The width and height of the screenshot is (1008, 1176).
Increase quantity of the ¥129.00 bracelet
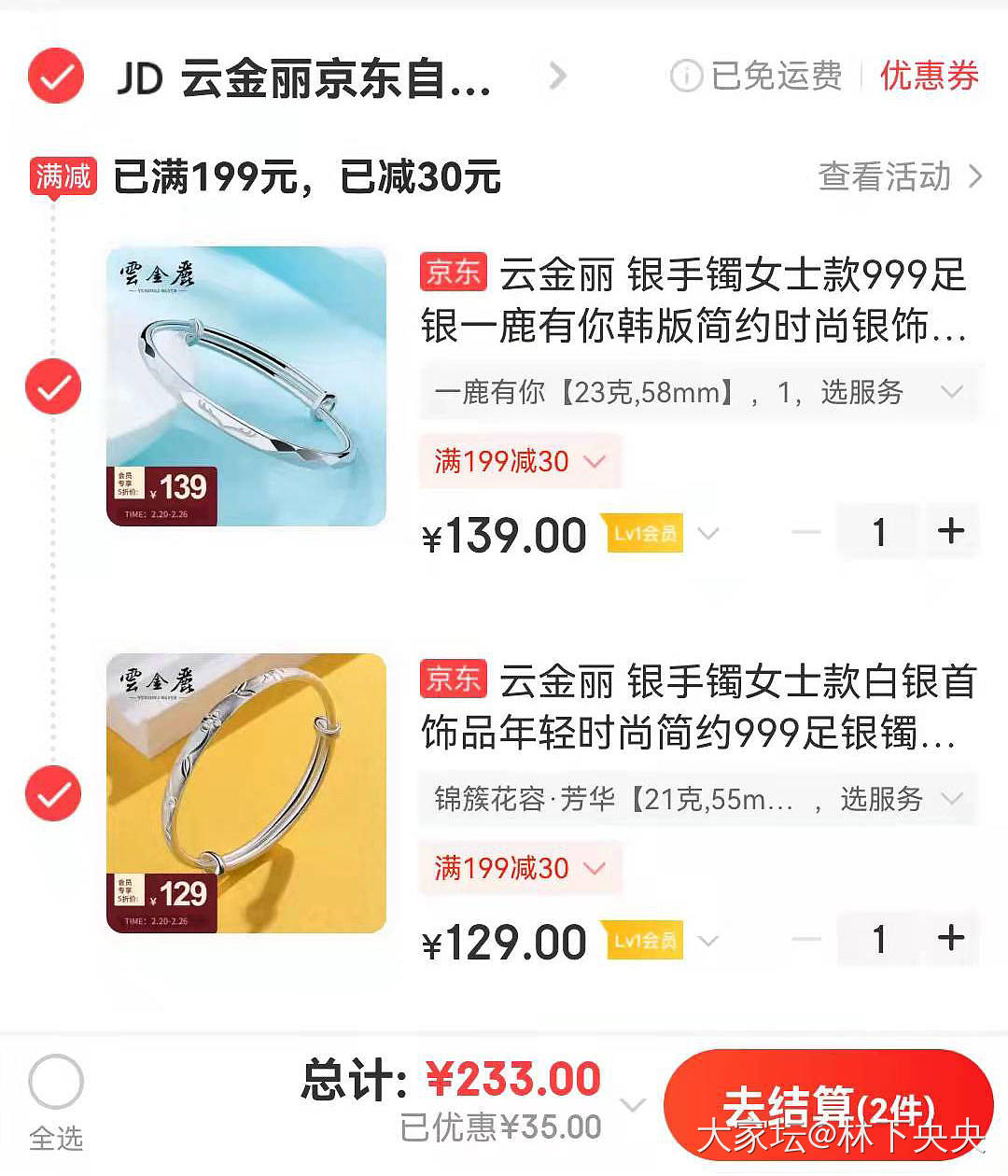[x=950, y=939]
